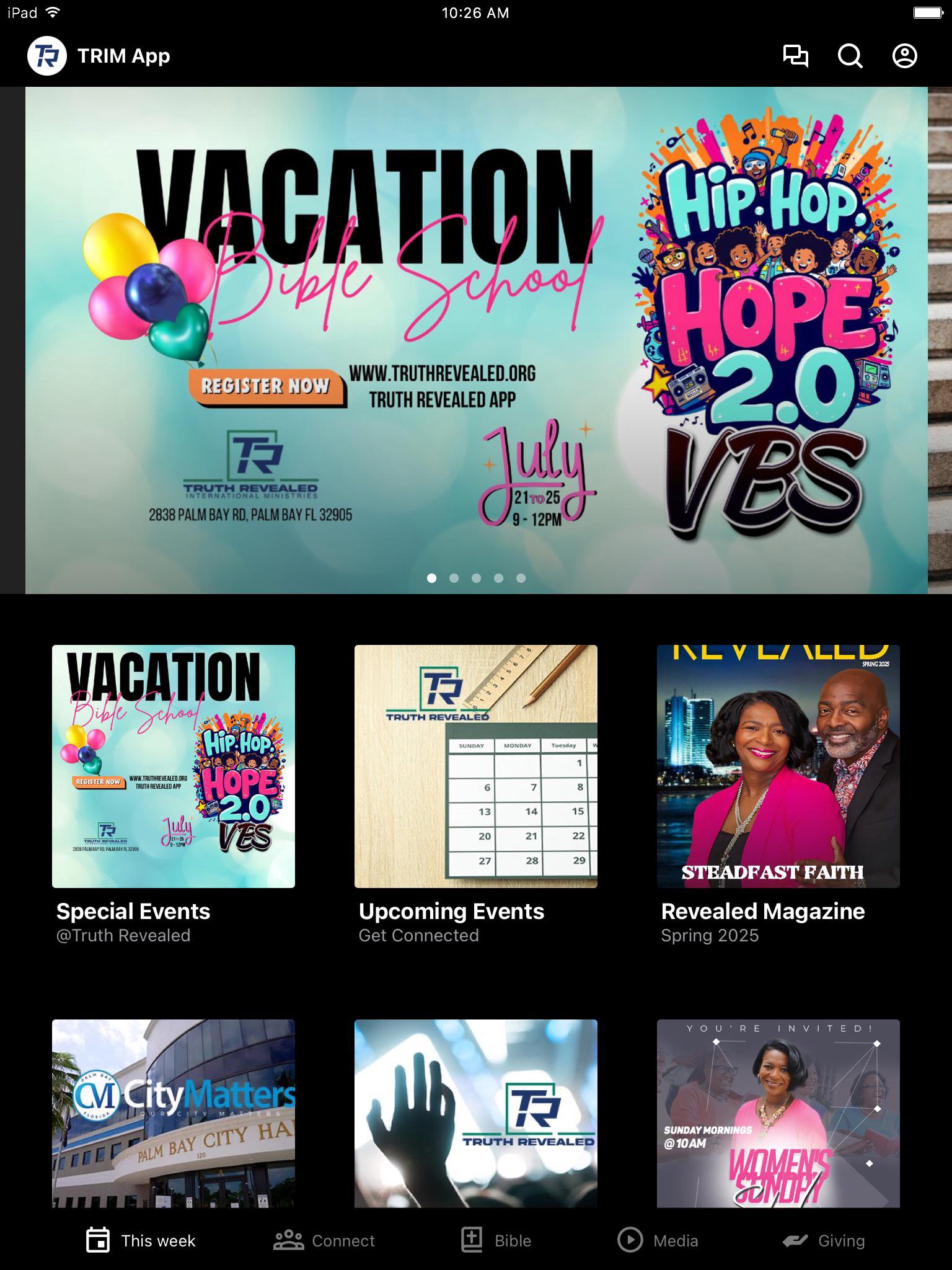The height and width of the screenshot is (1270, 952).
Task: Open the Truth Revealed raised hand tile
Action: 476,1112
